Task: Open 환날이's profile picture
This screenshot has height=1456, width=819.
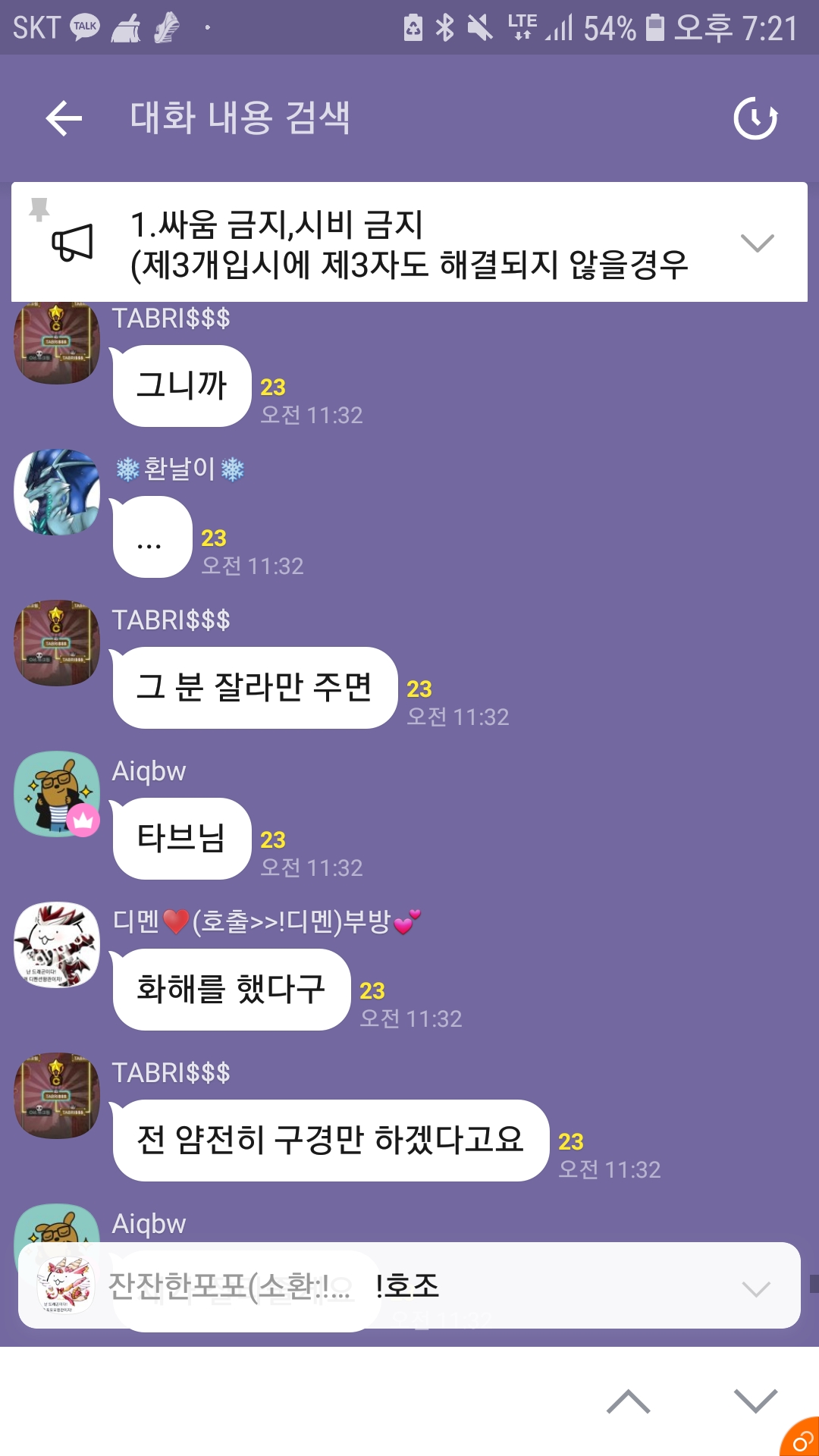Action: pyautogui.click(x=57, y=493)
